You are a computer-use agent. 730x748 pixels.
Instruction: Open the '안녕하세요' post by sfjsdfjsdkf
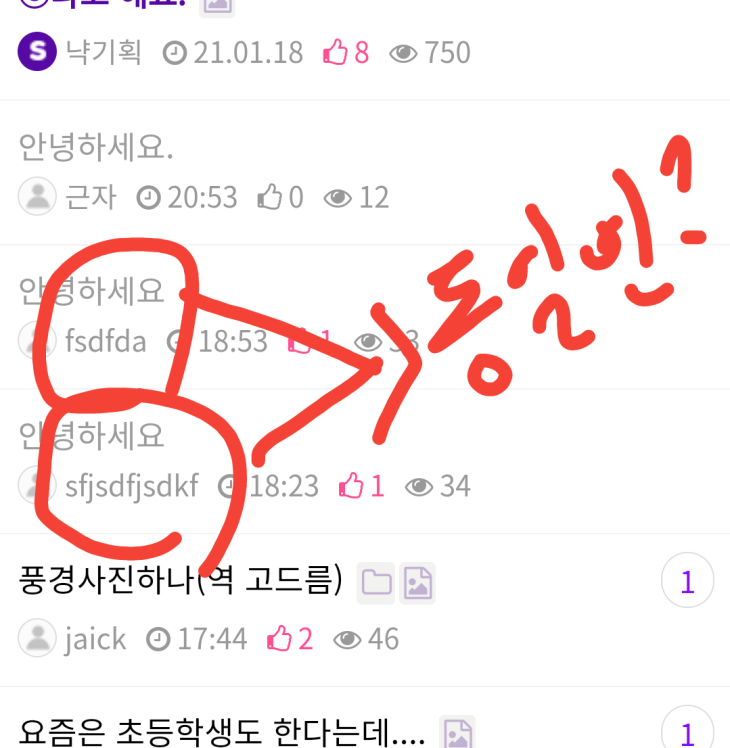click(92, 435)
